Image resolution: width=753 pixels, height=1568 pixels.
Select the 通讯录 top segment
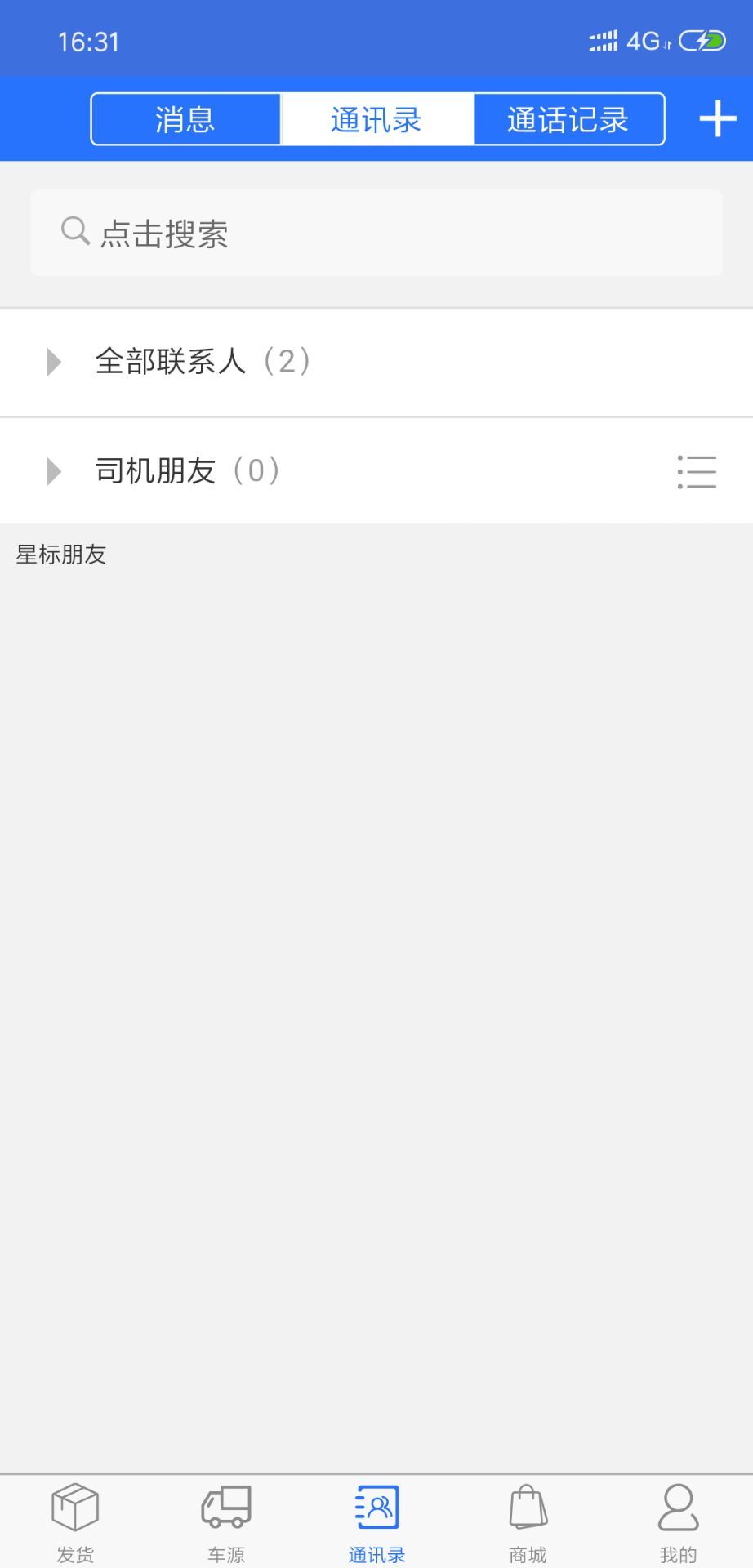point(376,119)
